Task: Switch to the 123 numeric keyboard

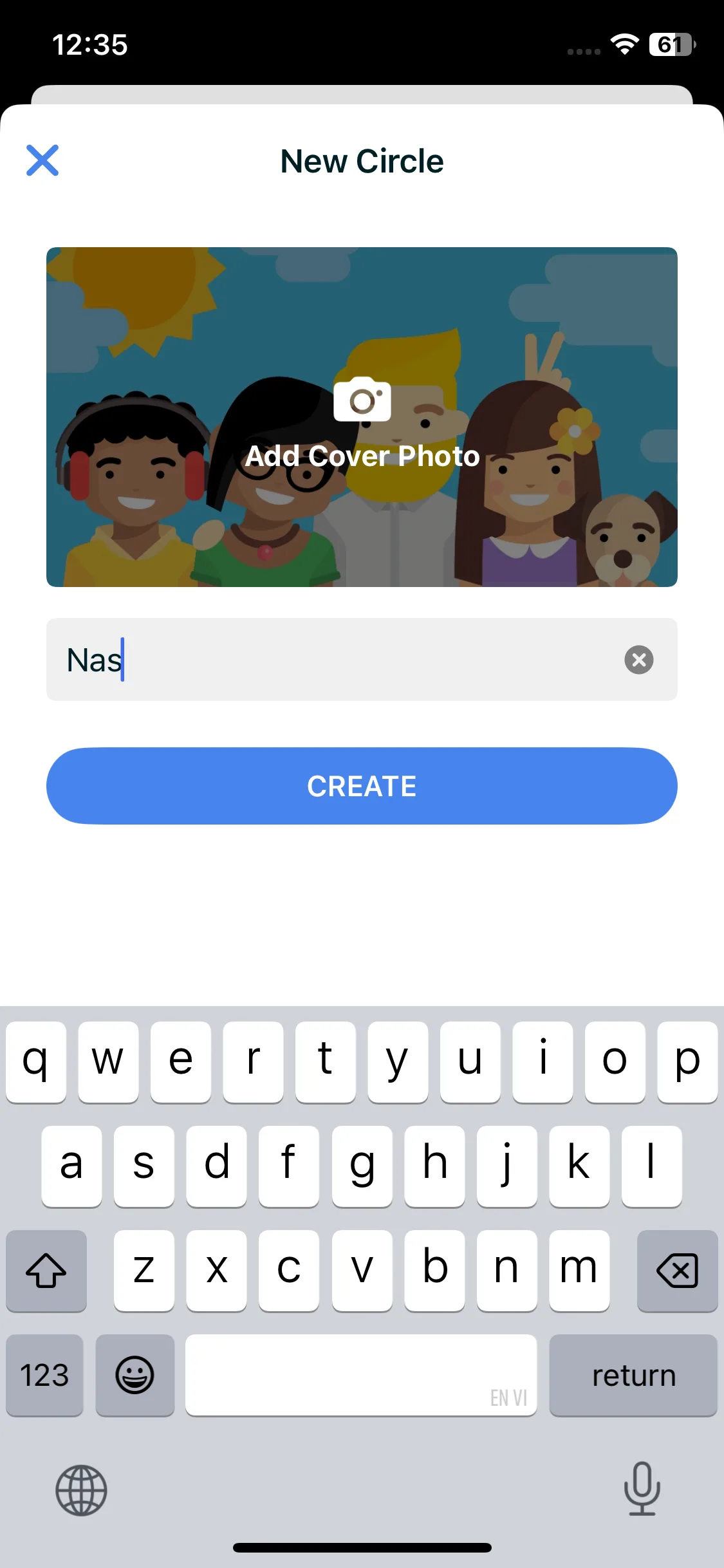Action: 44,1375
